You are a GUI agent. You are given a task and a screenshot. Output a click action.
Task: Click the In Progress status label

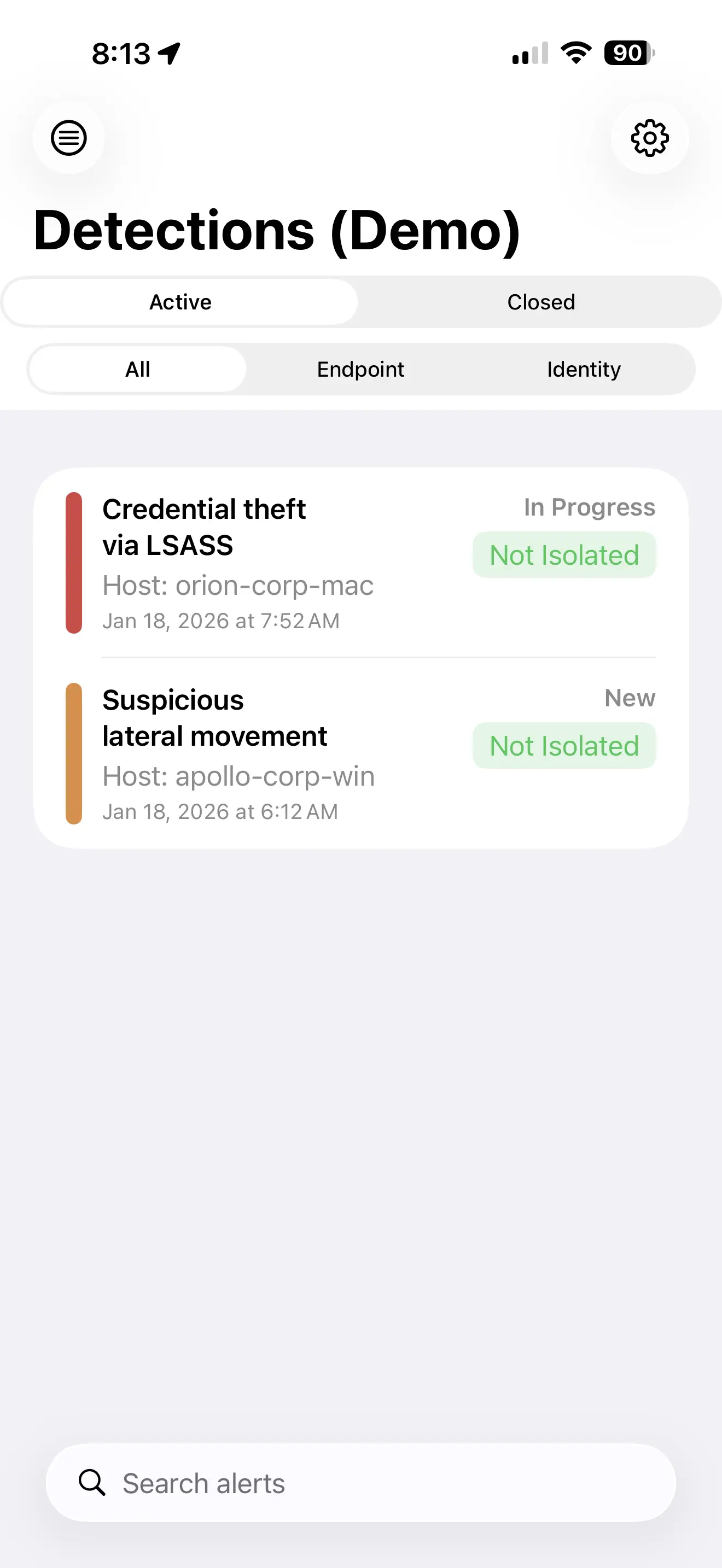point(589,506)
